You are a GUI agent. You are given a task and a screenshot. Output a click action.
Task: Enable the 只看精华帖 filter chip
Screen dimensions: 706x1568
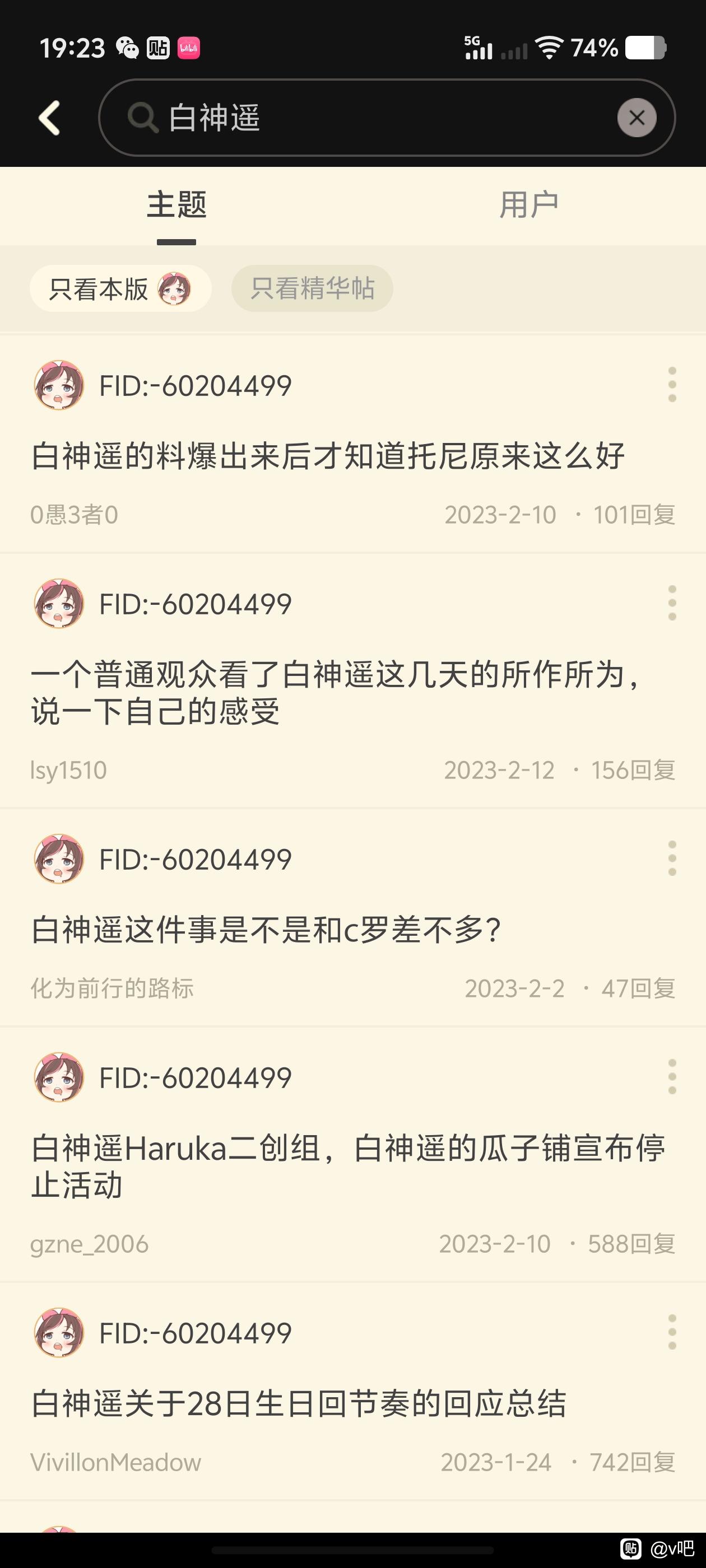point(312,288)
